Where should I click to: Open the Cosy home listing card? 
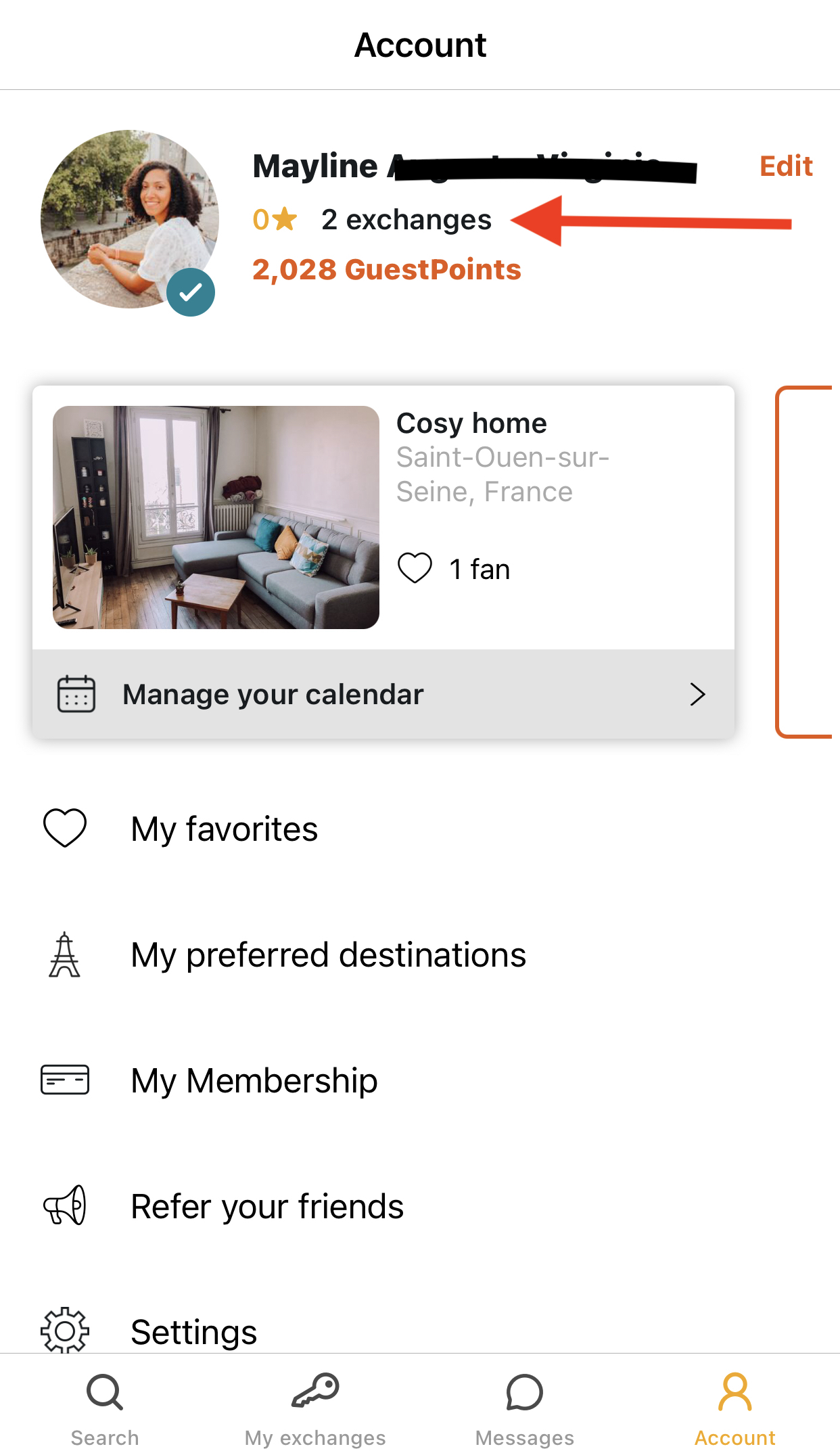coord(383,517)
